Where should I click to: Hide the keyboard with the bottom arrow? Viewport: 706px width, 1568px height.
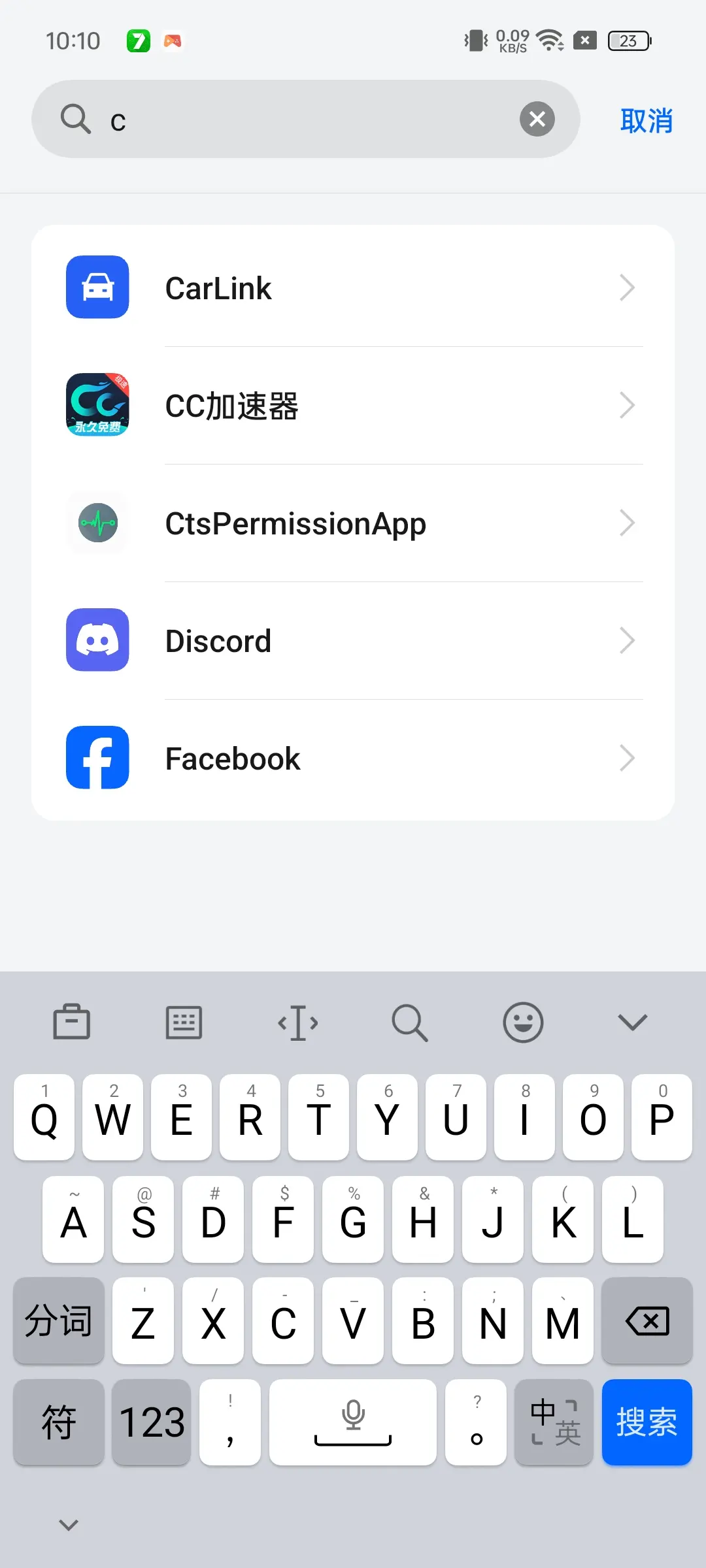[69, 1525]
